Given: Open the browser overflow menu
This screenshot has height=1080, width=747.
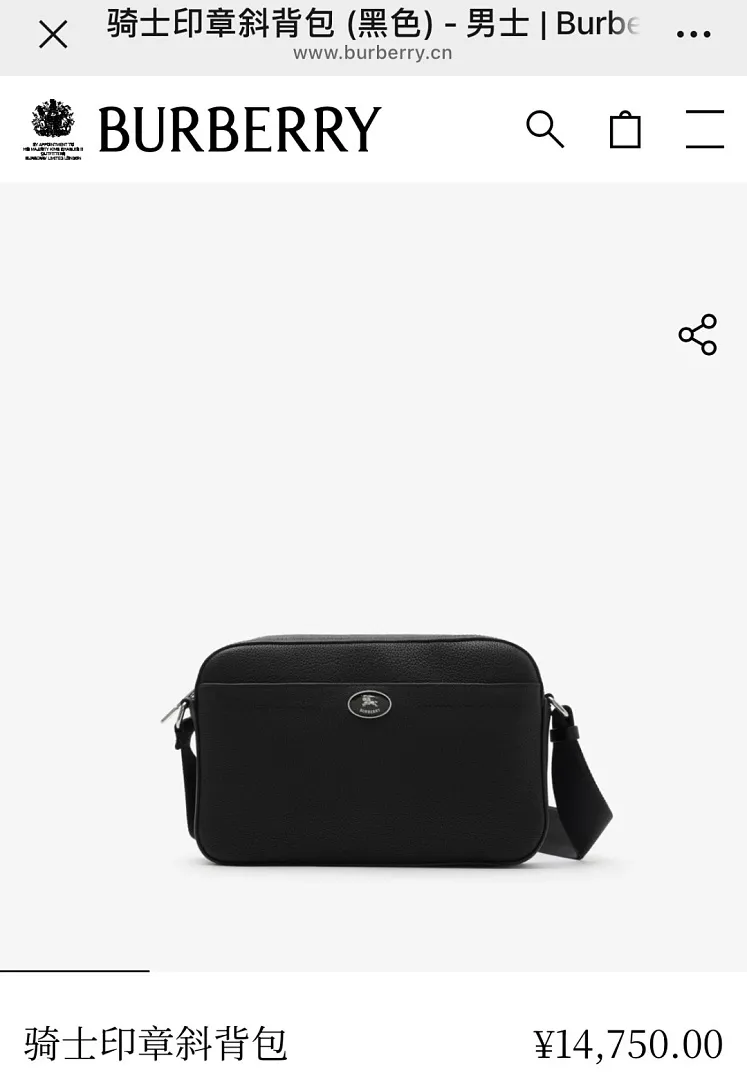Looking at the screenshot, I should click(693, 34).
